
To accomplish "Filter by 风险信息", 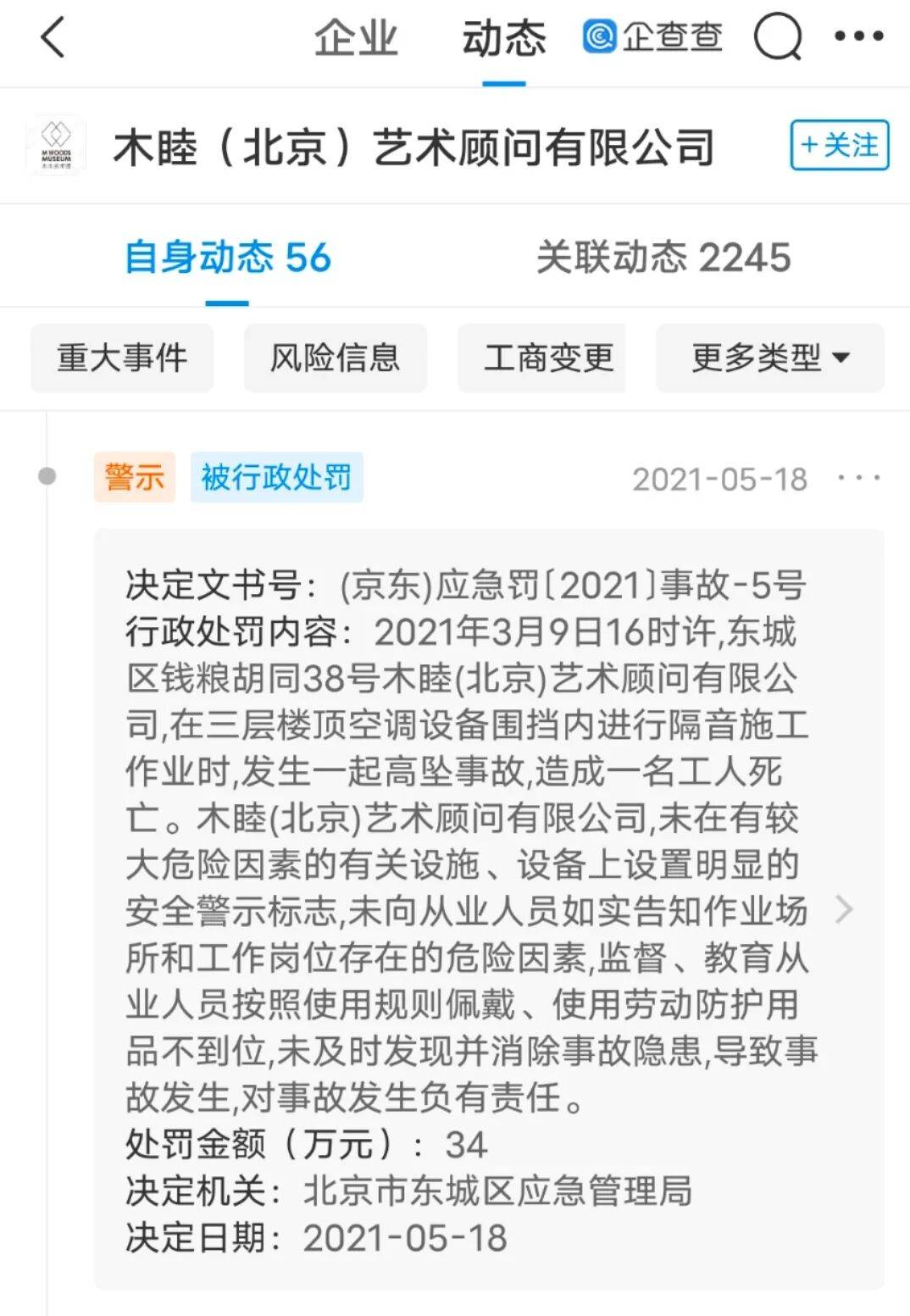I will point(335,358).
